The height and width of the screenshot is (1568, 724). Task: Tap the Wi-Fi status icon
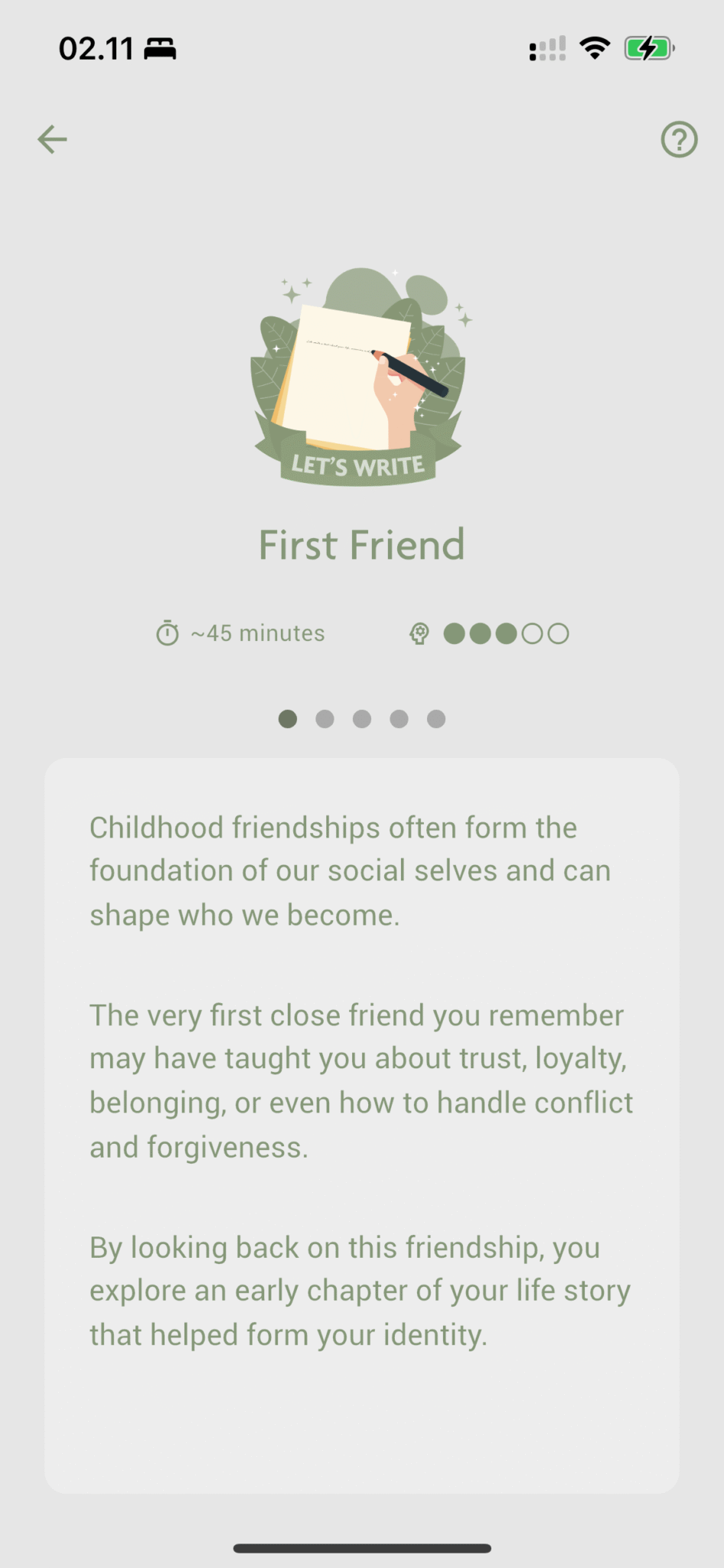pos(595,47)
